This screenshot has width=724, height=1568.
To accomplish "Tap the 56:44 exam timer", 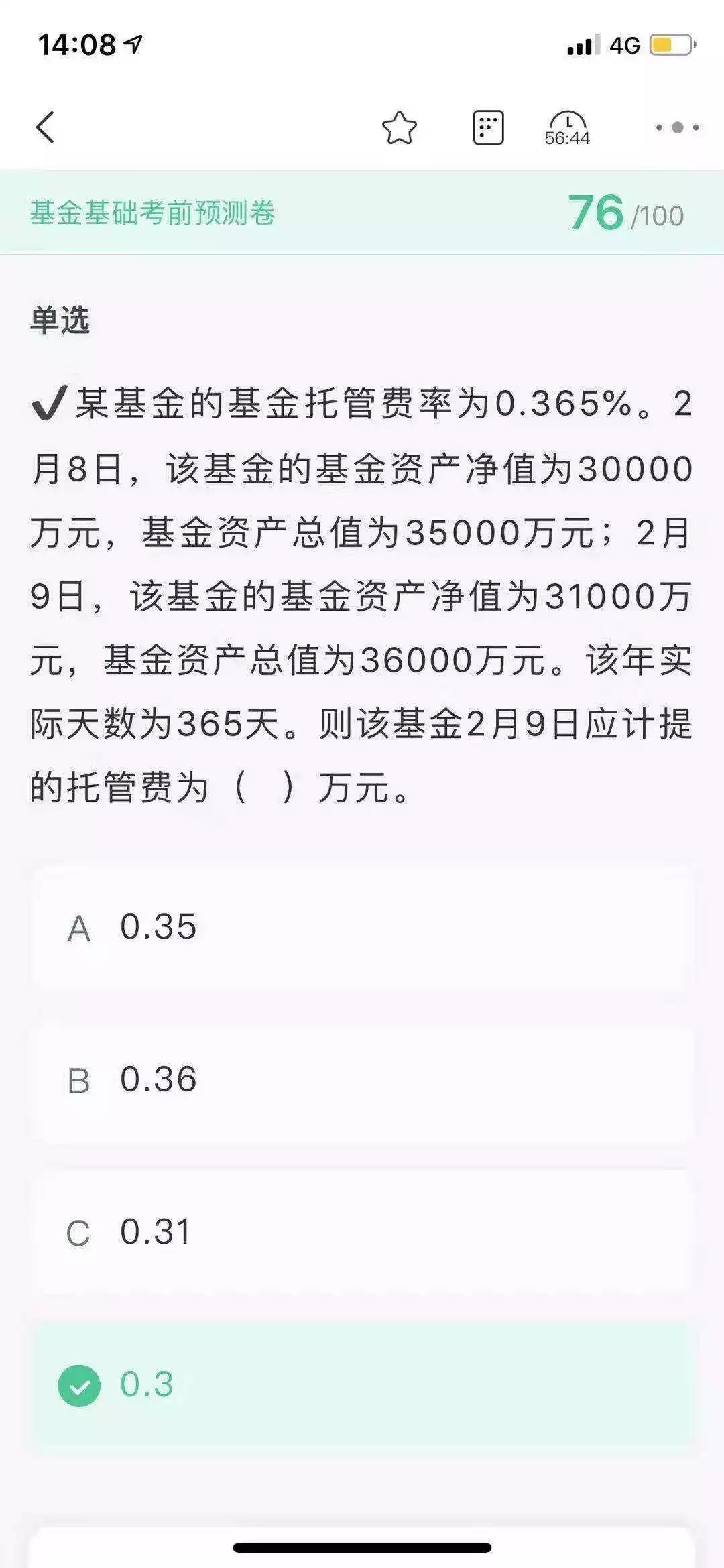I will (x=567, y=128).
